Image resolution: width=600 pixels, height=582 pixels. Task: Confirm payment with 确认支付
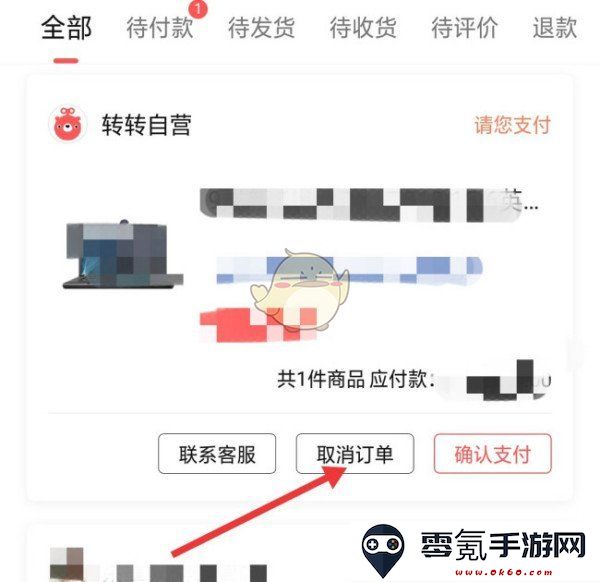pyautogui.click(x=491, y=455)
